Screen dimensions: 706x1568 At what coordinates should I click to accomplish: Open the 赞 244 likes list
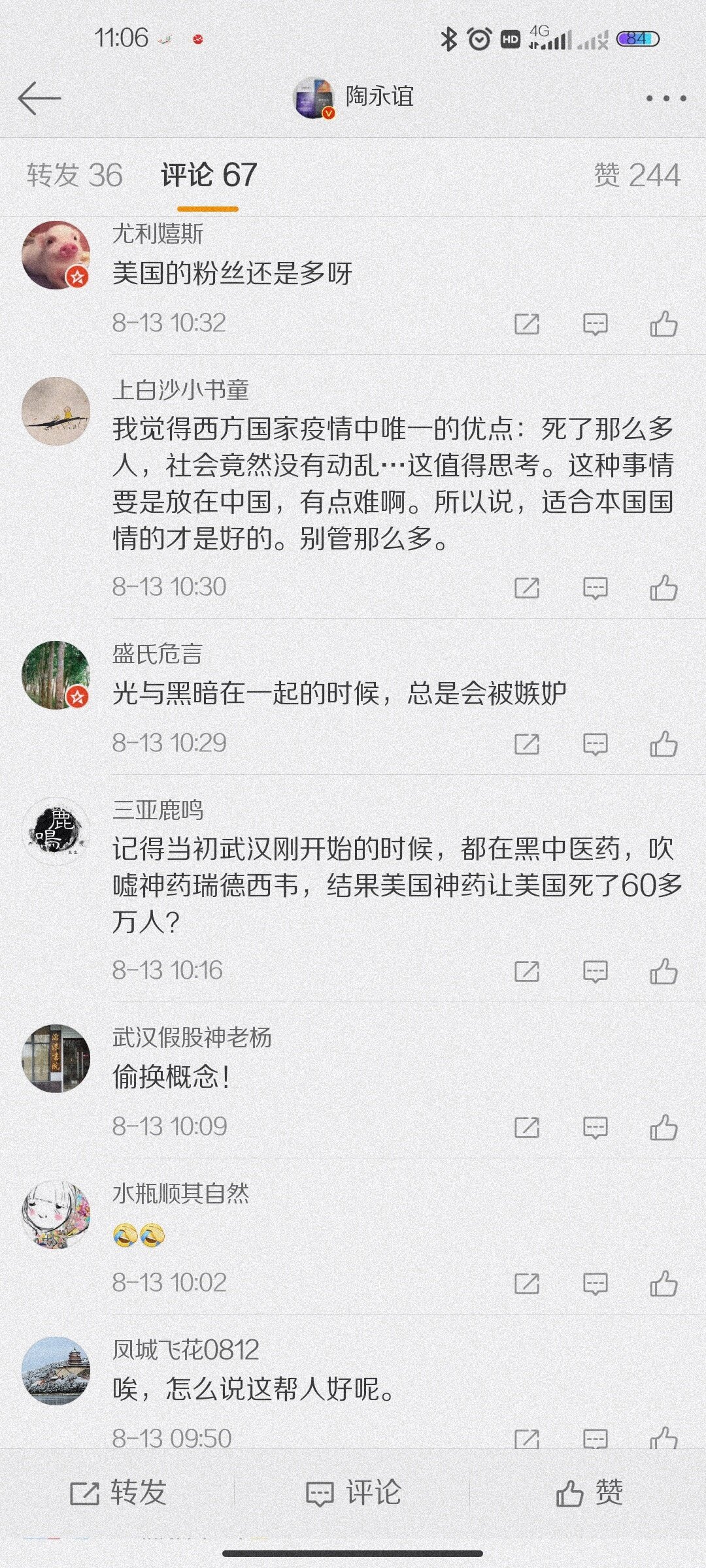click(637, 175)
